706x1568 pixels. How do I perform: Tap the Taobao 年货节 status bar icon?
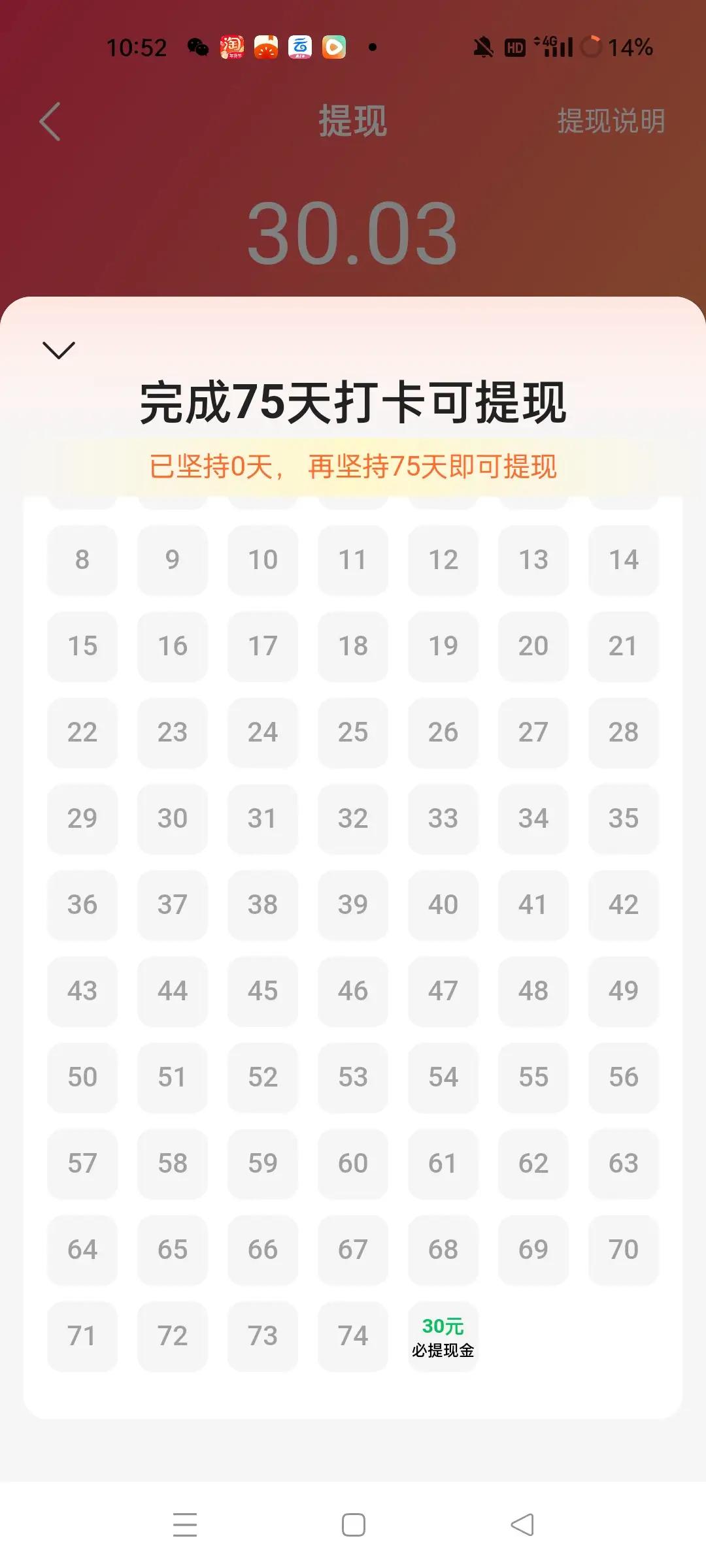[x=233, y=46]
